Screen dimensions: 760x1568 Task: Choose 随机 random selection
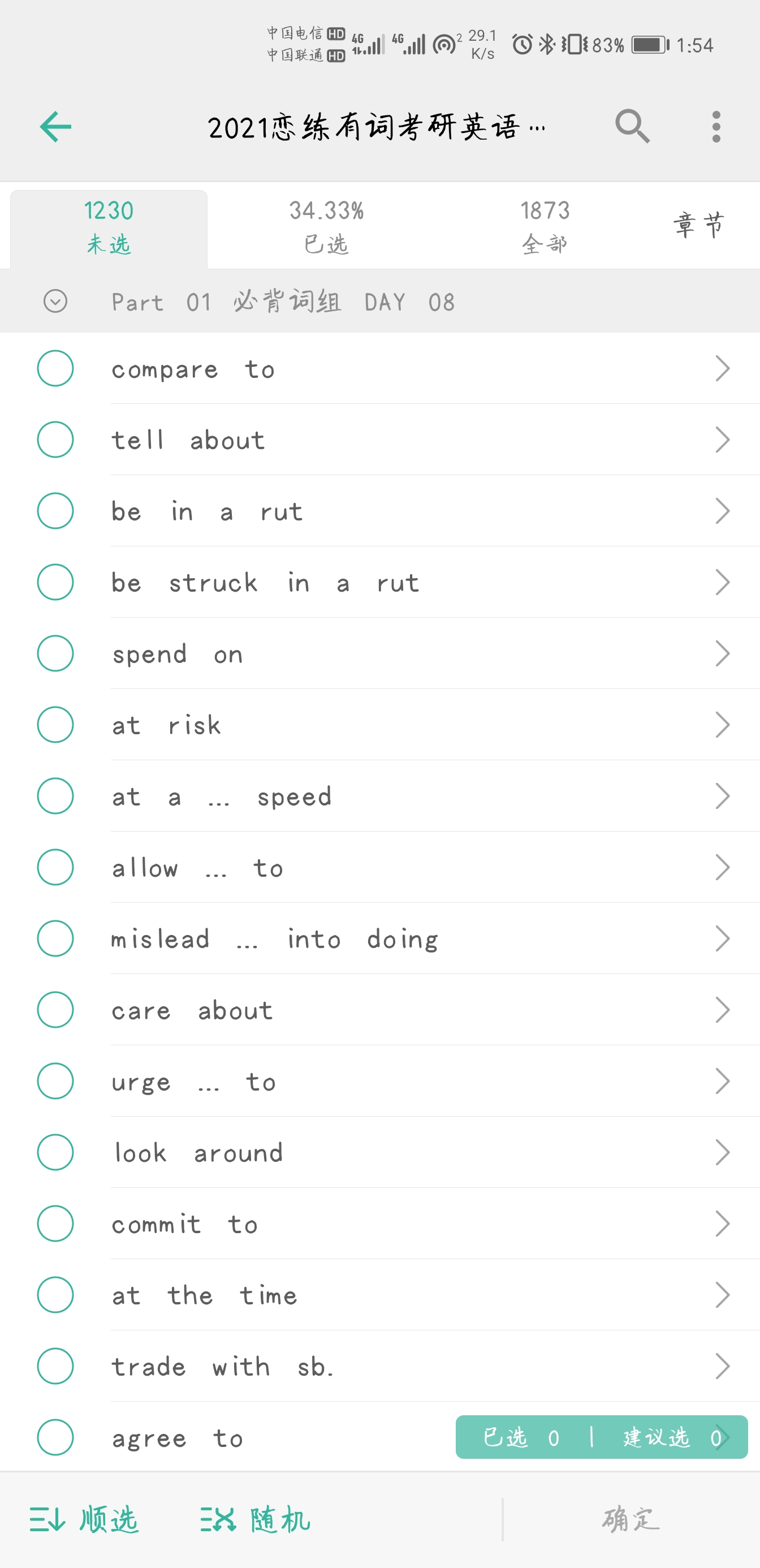256,1520
